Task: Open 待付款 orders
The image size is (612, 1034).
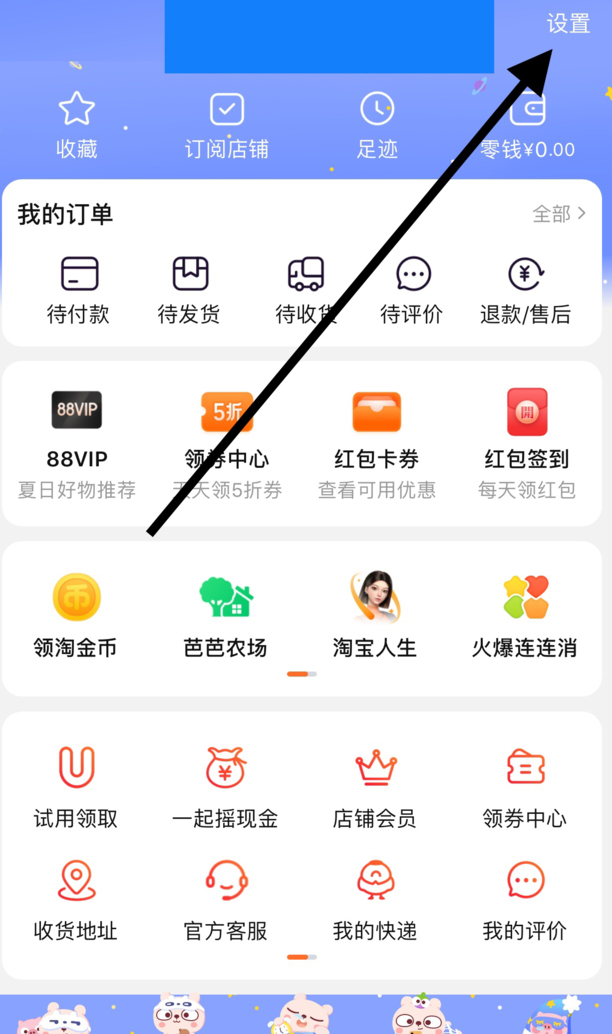Action: (x=79, y=290)
